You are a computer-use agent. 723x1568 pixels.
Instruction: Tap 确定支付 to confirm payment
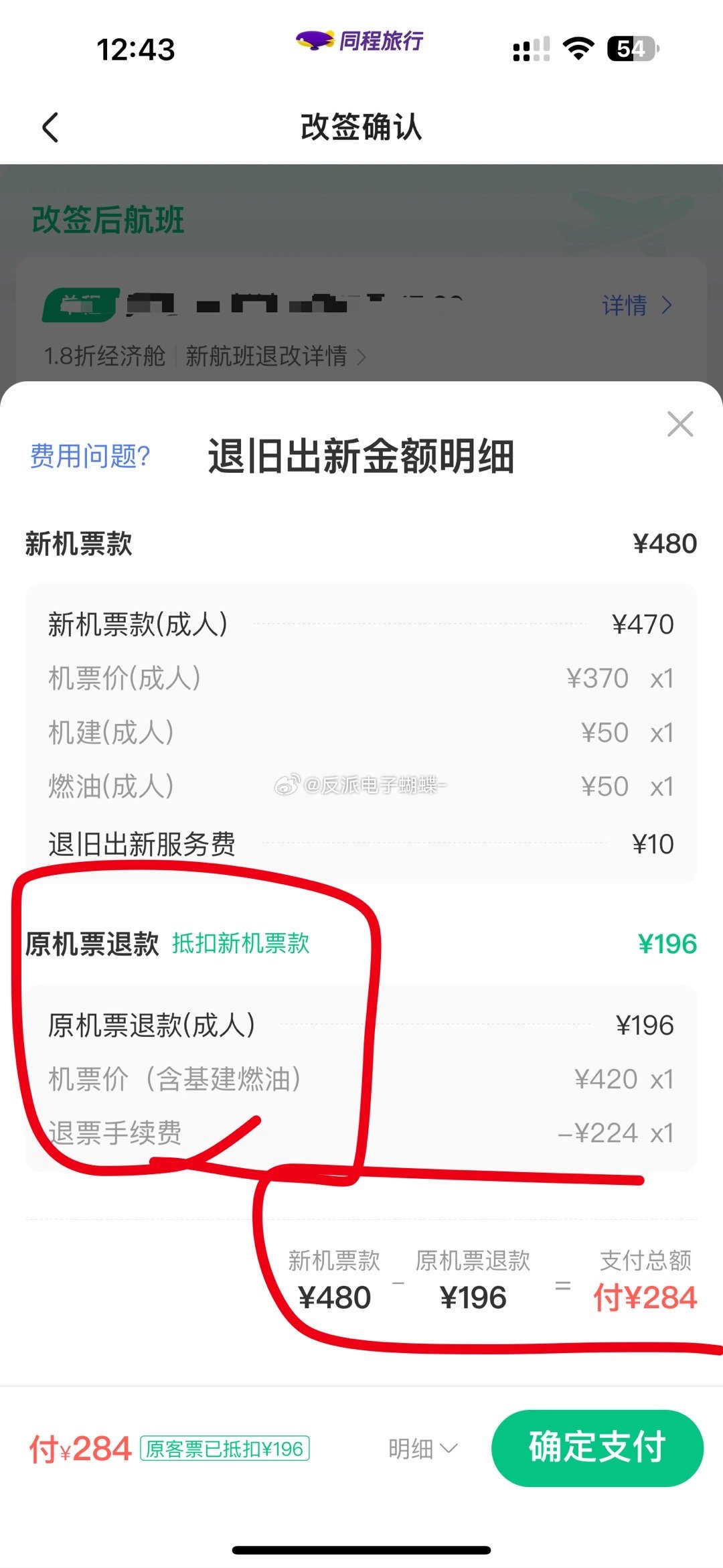coord(597,1448)
